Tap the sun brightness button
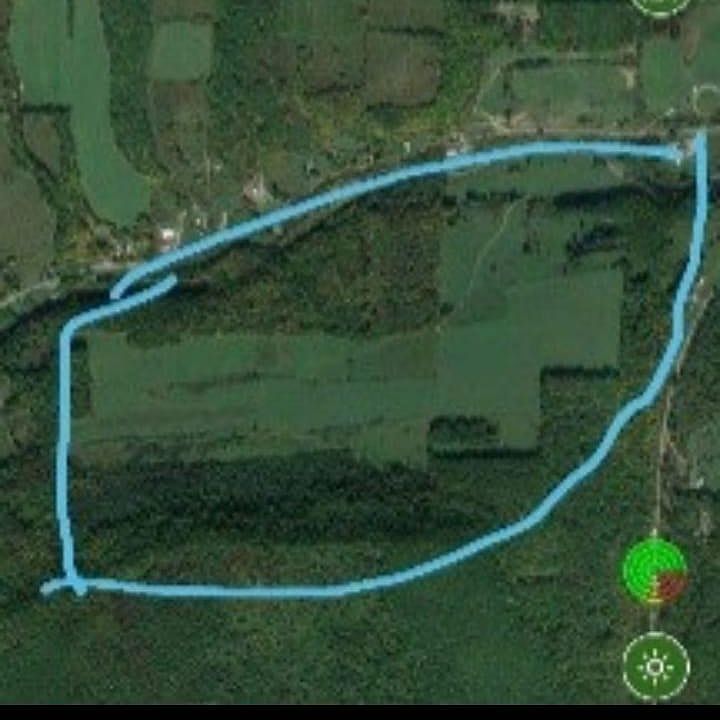Image resolution: width=720 pixels, height=720 pixels. click(x=656, y=666)
